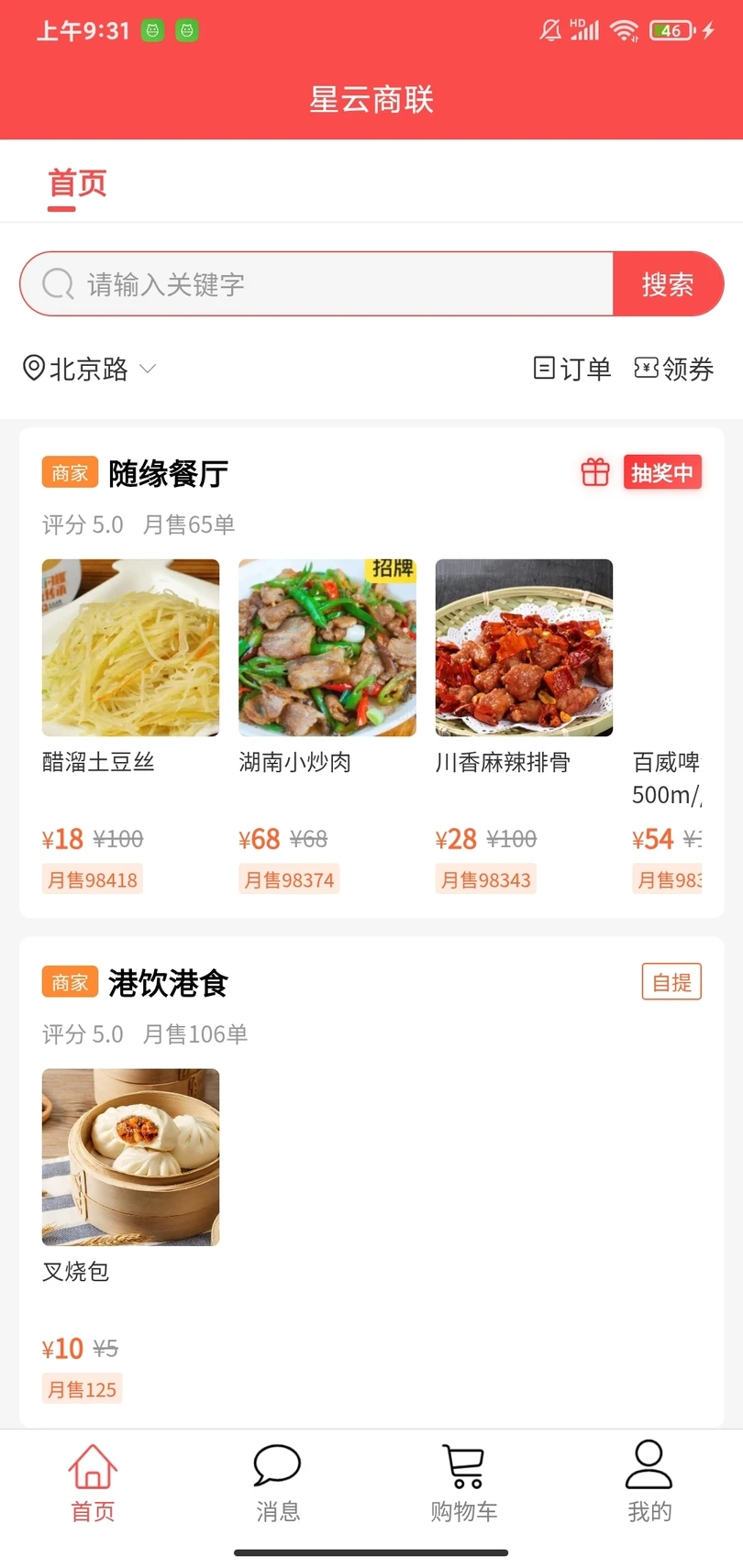Tap the battery indicator in status bar
Viewport: 743px width, 1568px height.
click(670, 29)
